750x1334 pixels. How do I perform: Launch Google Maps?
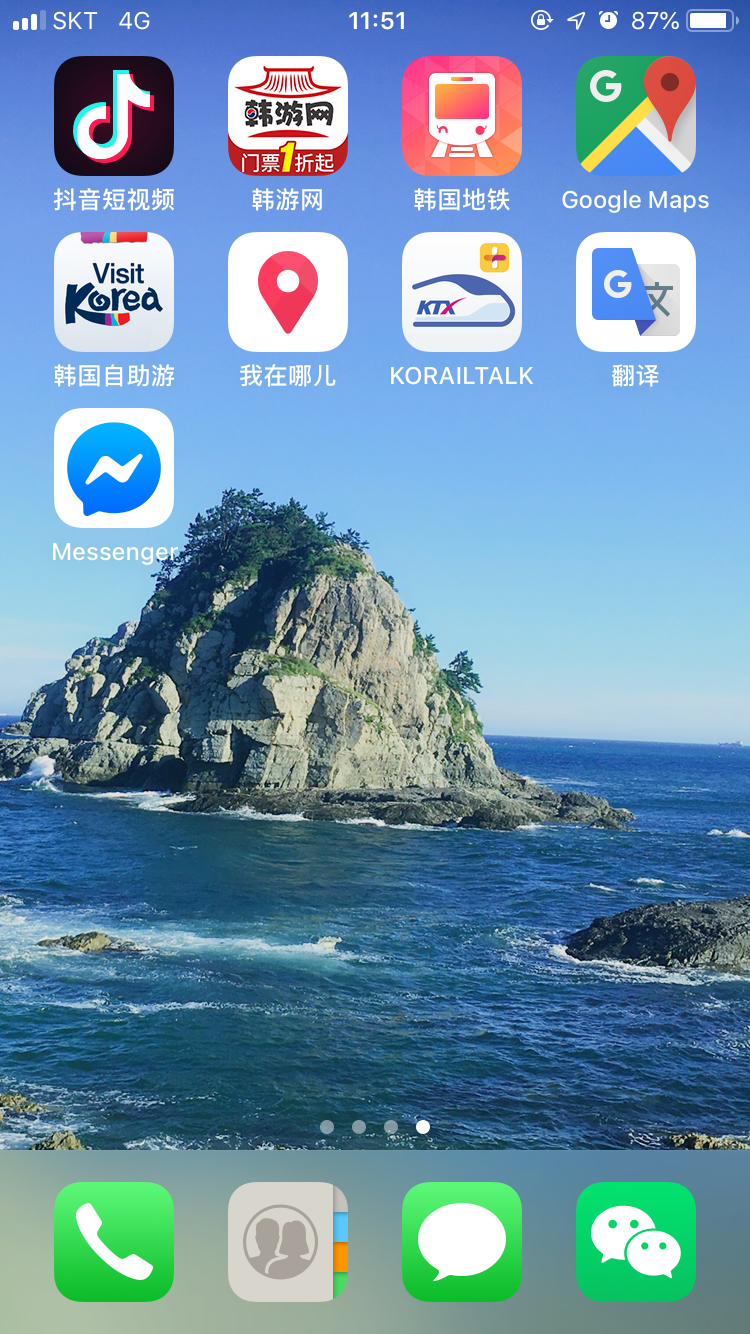[x=636, y=116]
